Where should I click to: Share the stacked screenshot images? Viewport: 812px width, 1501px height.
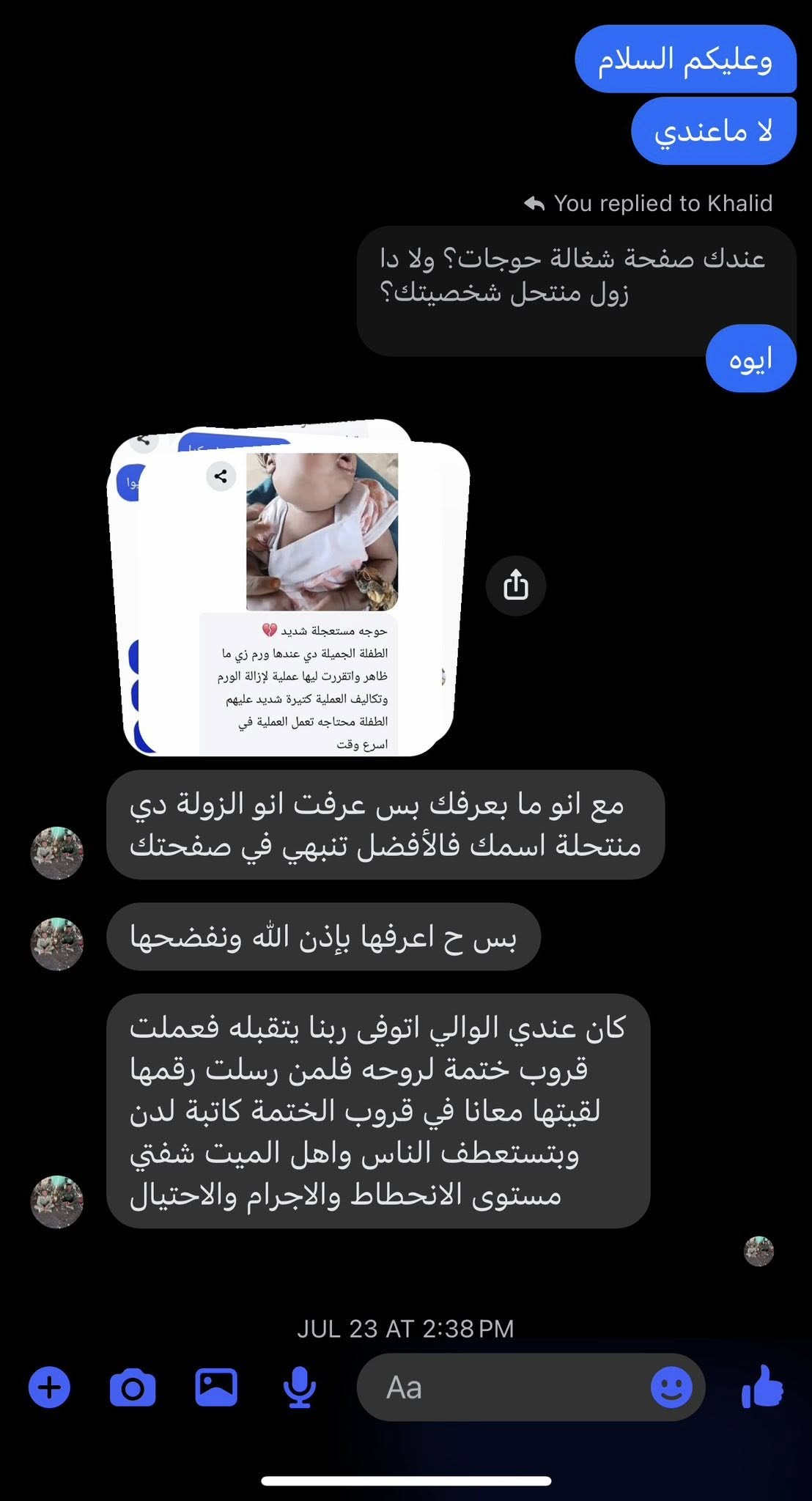[x=516, y=586]
